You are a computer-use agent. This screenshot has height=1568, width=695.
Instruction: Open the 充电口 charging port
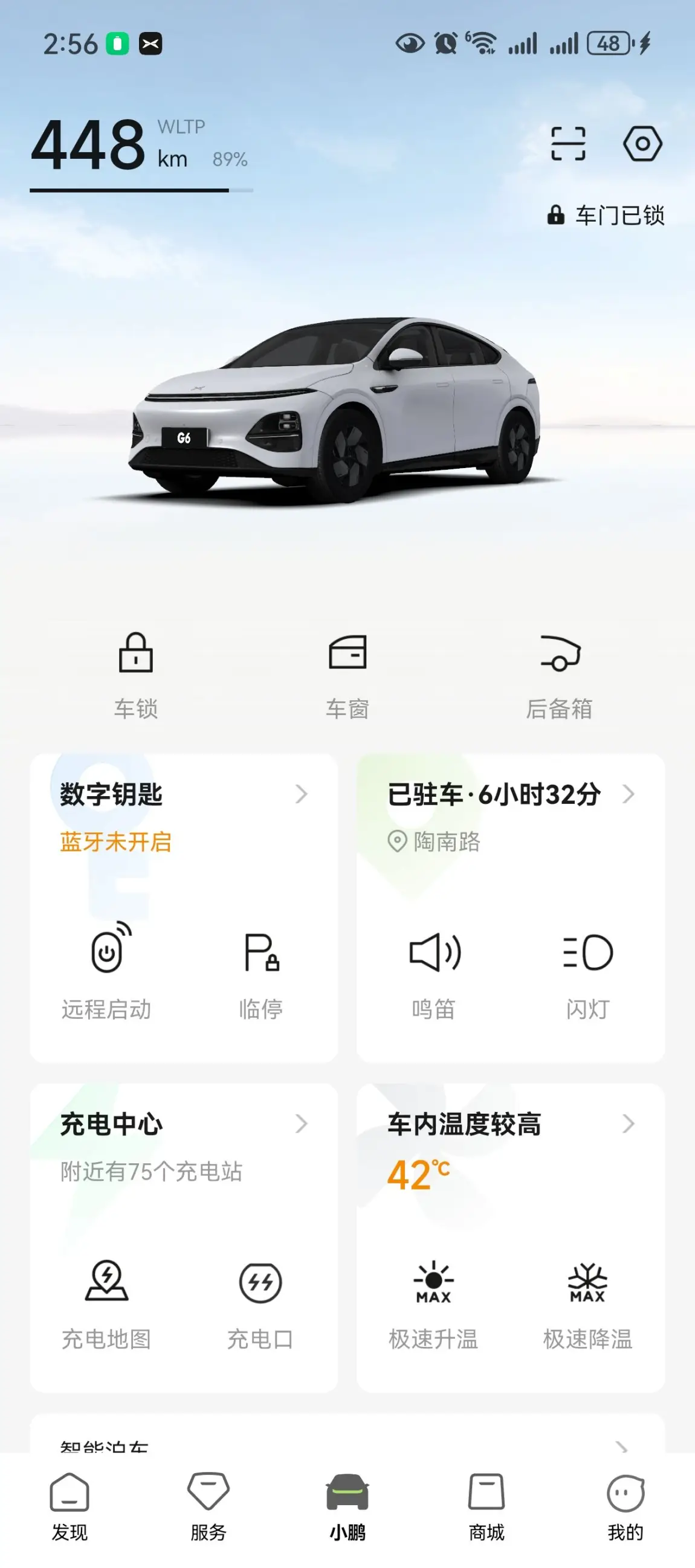click(260, 1302)
